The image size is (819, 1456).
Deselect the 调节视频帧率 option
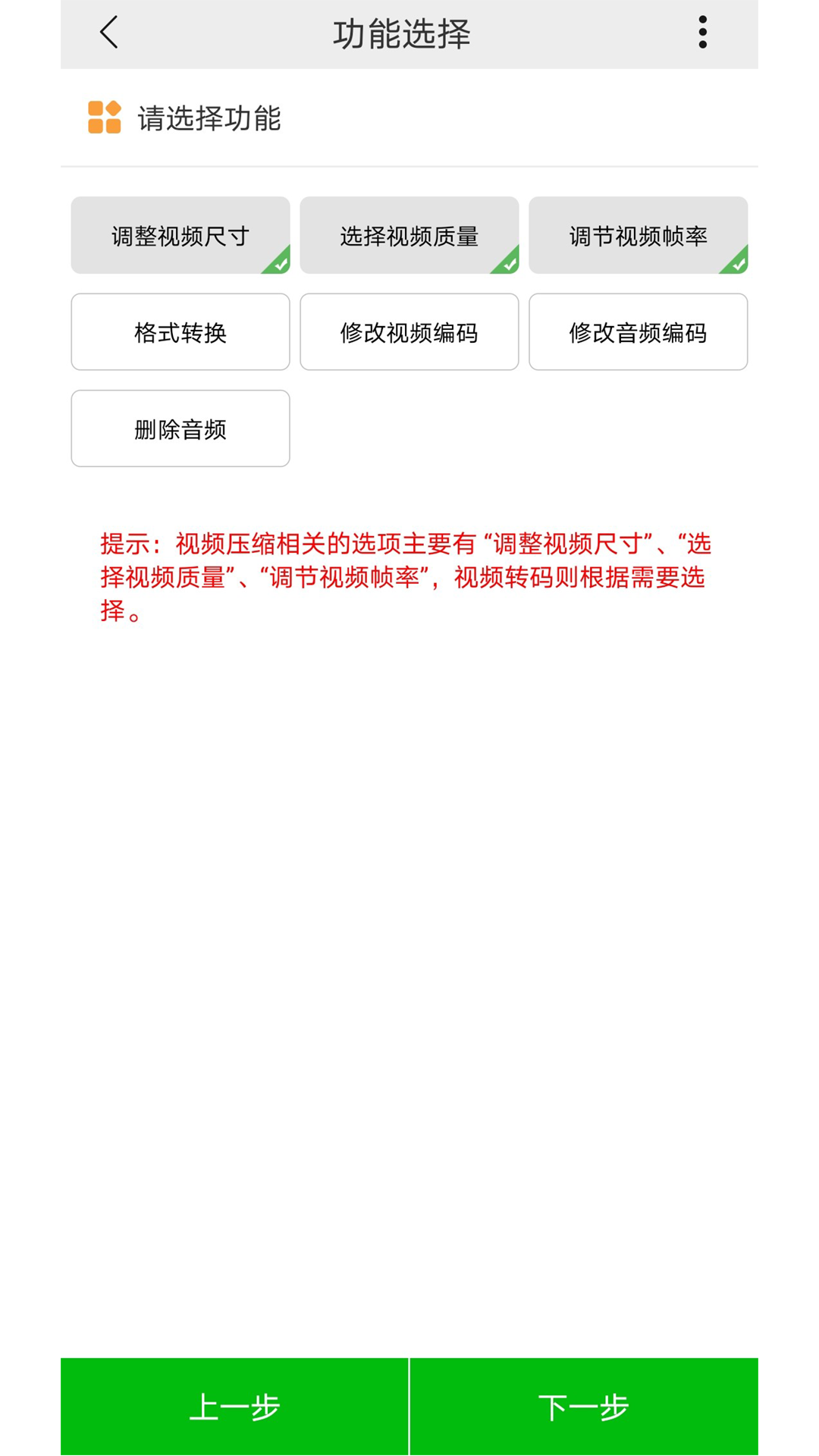638,235
